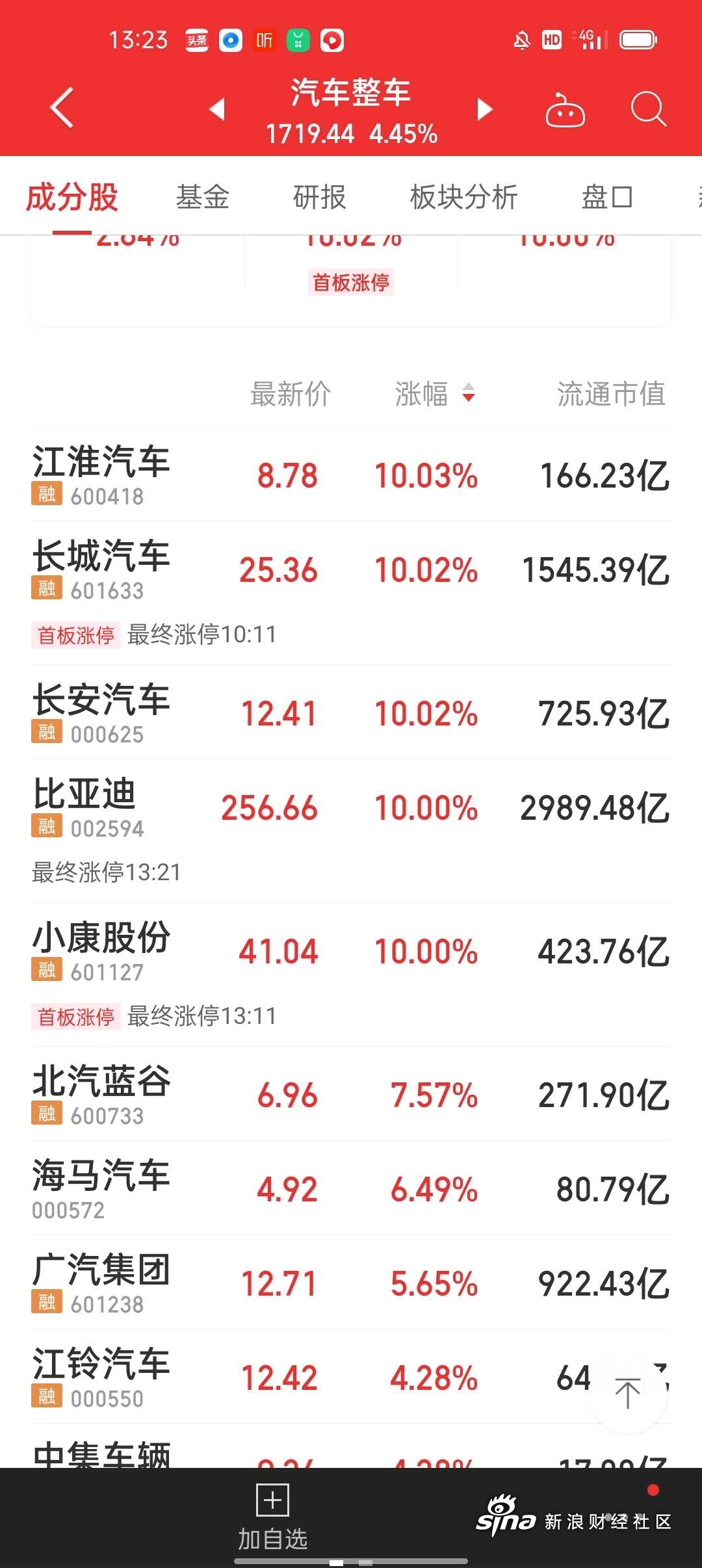Tap the back-to-top arrow button
Viewport: 702px width, 1568px height.
pos(628,1394)
